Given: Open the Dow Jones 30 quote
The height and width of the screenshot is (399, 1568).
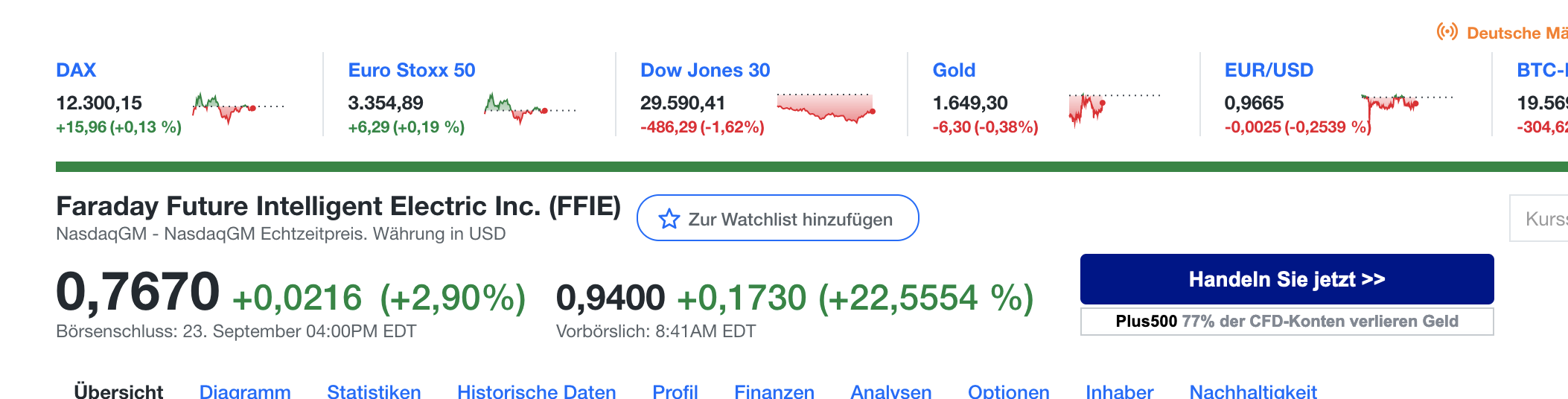Looking at the screenshot, I should 704,70.
